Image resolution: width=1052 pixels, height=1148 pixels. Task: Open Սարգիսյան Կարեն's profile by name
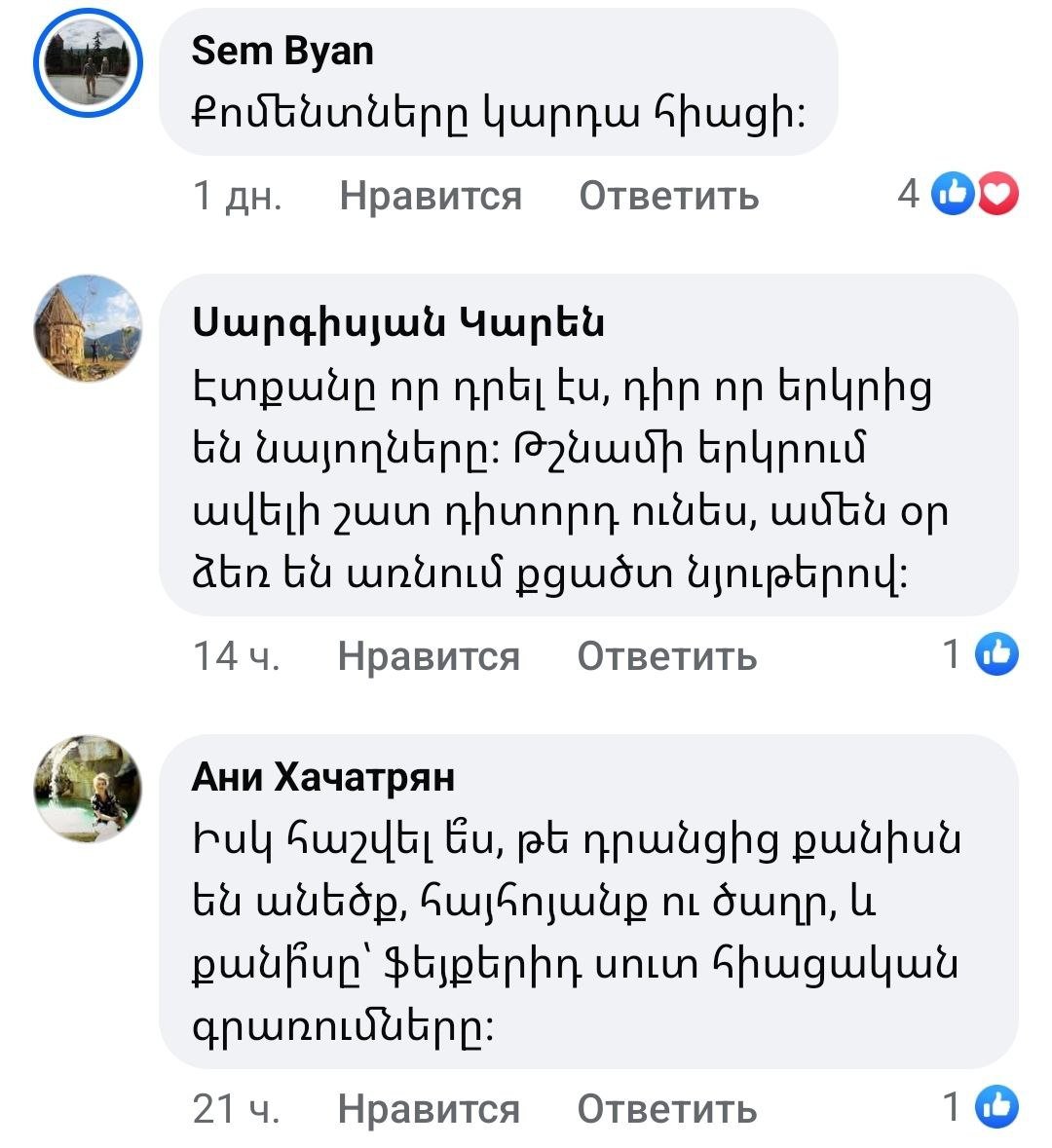click(397, 320)
